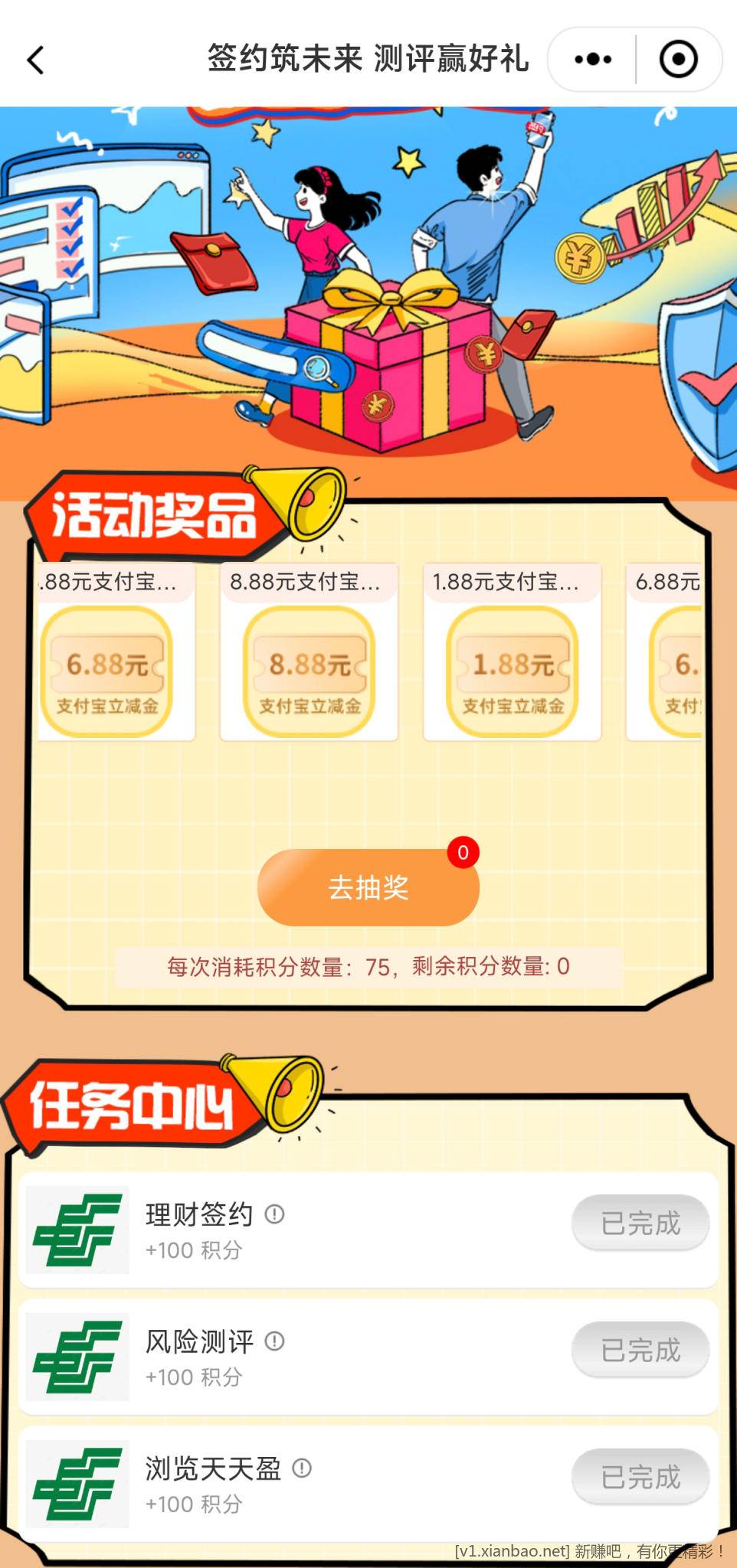This screenshot has width=737, height=1568.
Task: Tap 已完成 button for 理财签约 task
Action: [640, 1223]
